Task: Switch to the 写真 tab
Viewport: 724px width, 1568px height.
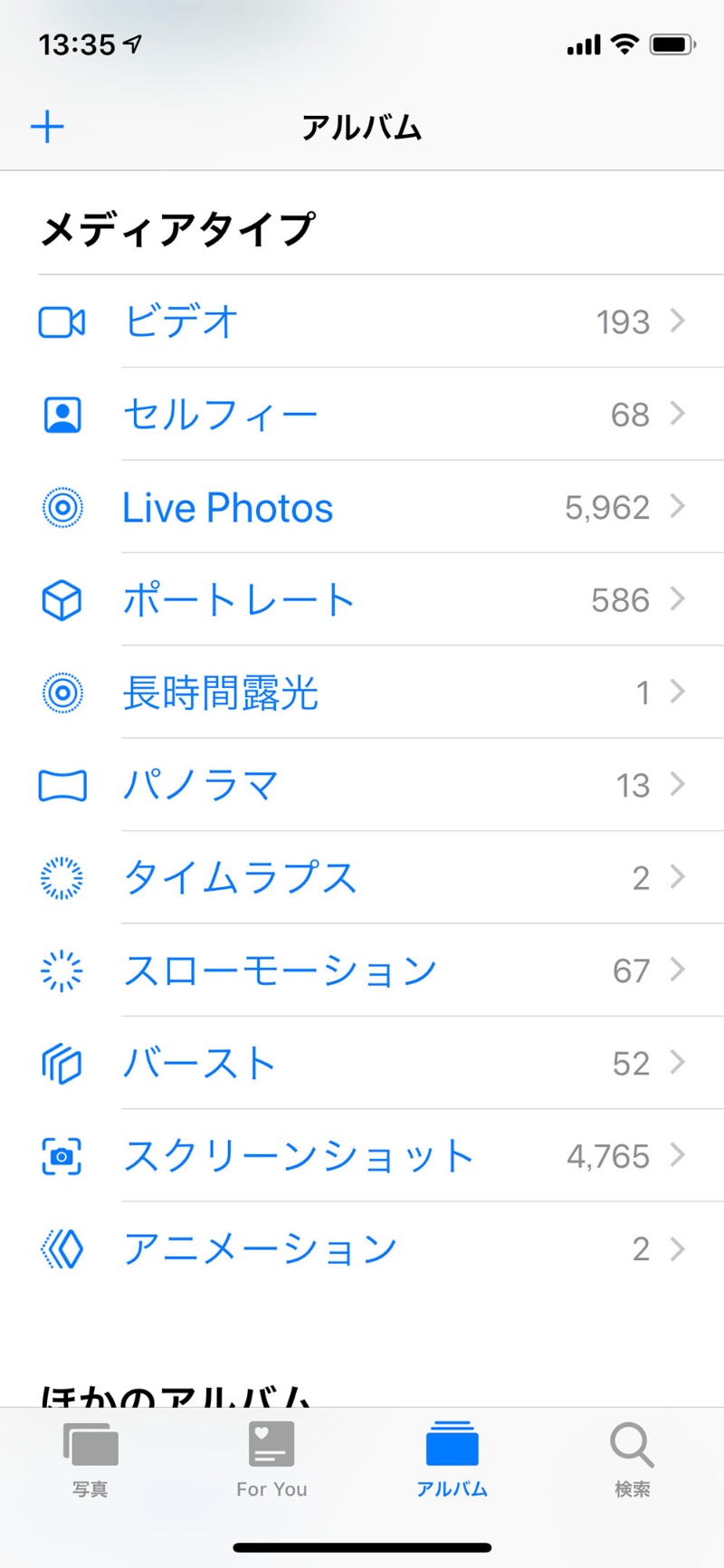Action: (90, 1458)
